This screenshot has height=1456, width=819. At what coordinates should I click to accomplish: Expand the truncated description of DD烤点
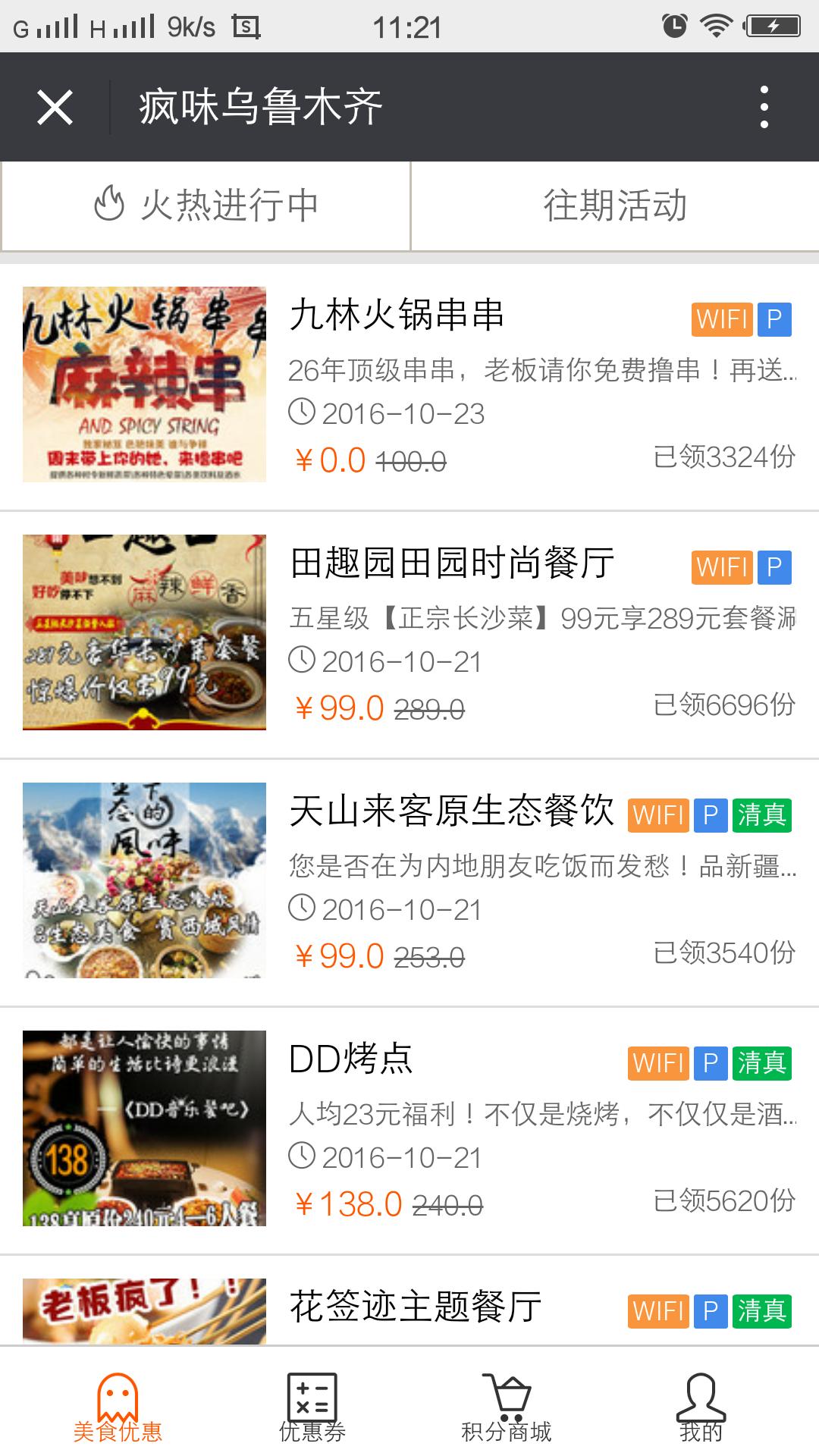pos(542,1113)
